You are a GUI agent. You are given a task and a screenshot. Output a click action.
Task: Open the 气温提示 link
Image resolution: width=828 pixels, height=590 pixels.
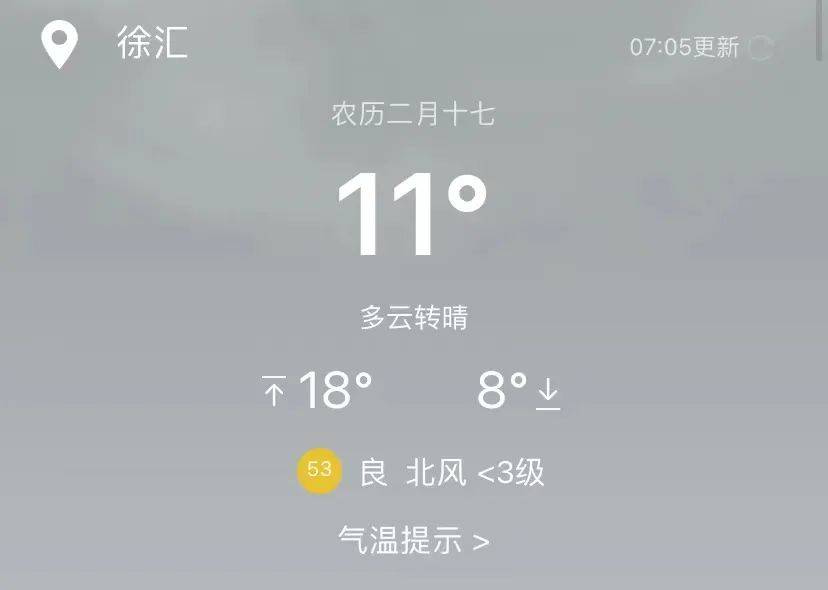pos(414,541)
